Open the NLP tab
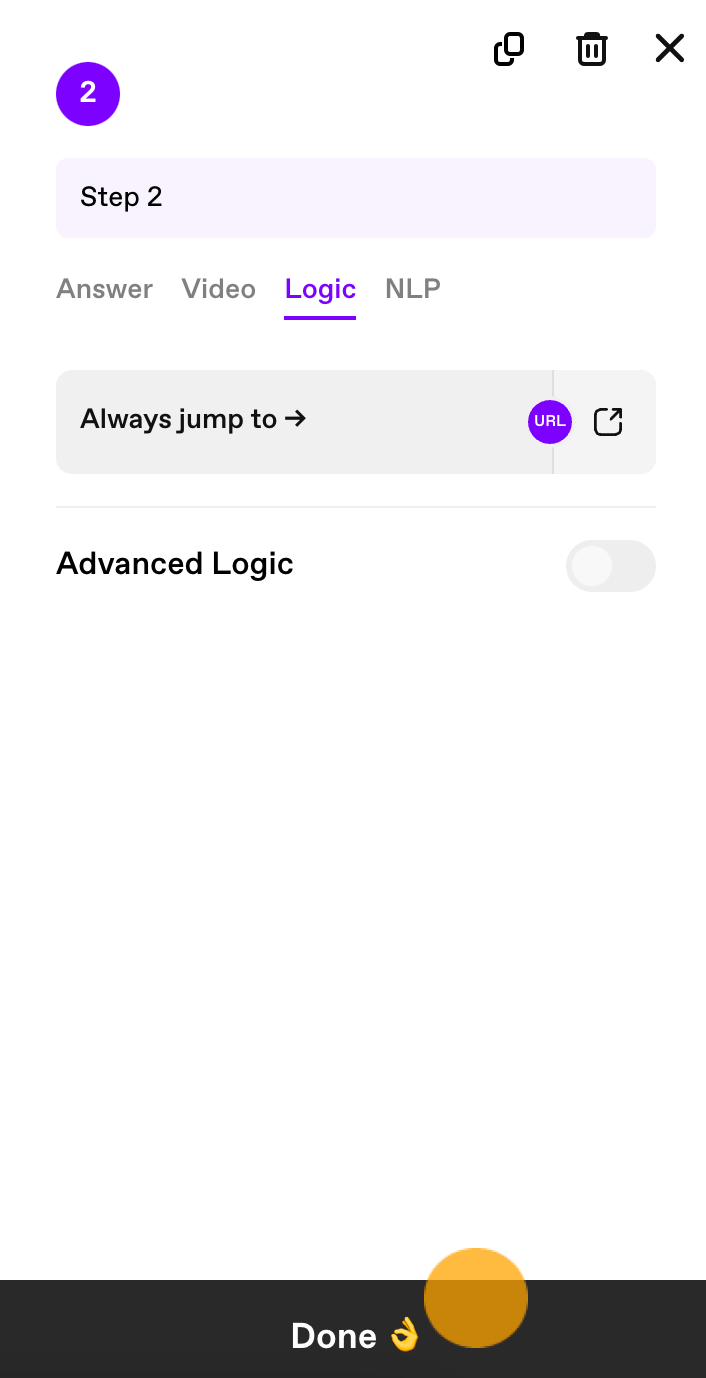The height and width of the screenshot is (1378, 706). pyautogui.click(x=413, y=289)
